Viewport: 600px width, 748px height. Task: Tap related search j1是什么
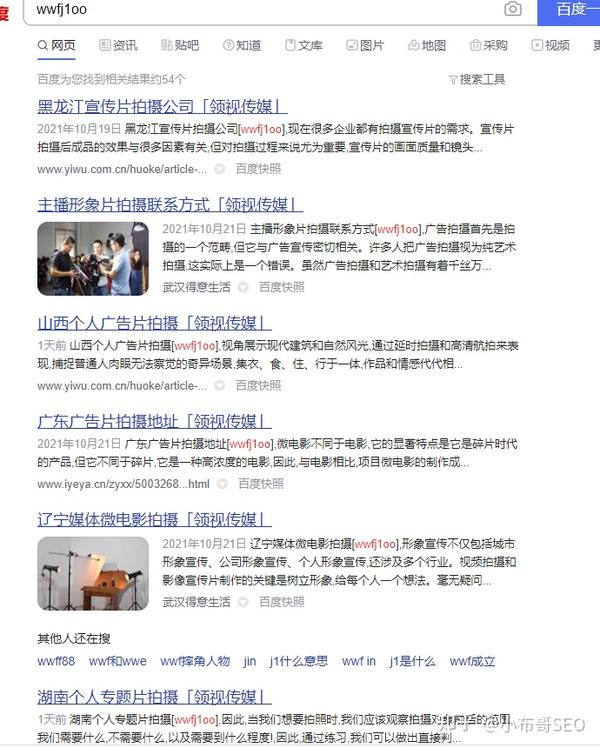[x=412, y=661]
